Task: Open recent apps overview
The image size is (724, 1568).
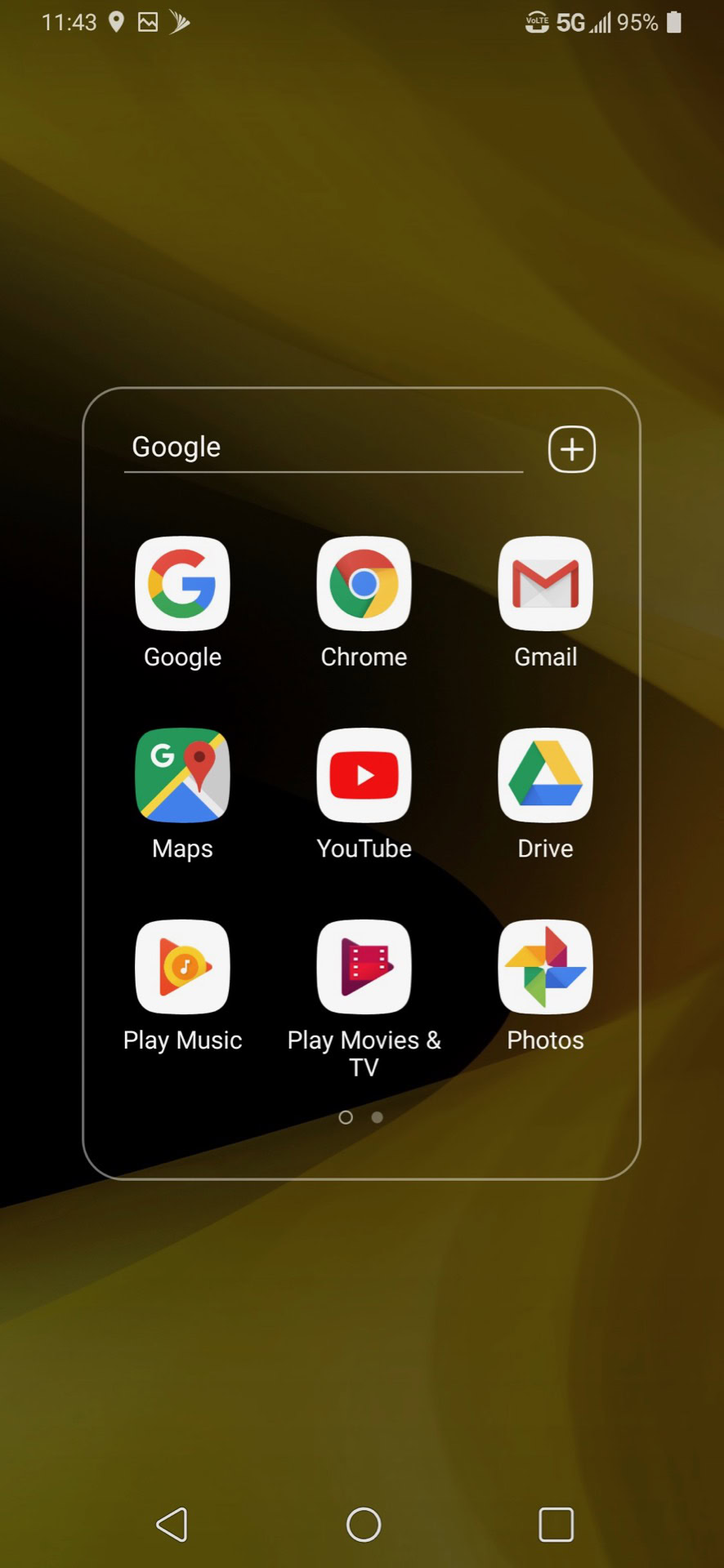Action: pos(556,1524)
